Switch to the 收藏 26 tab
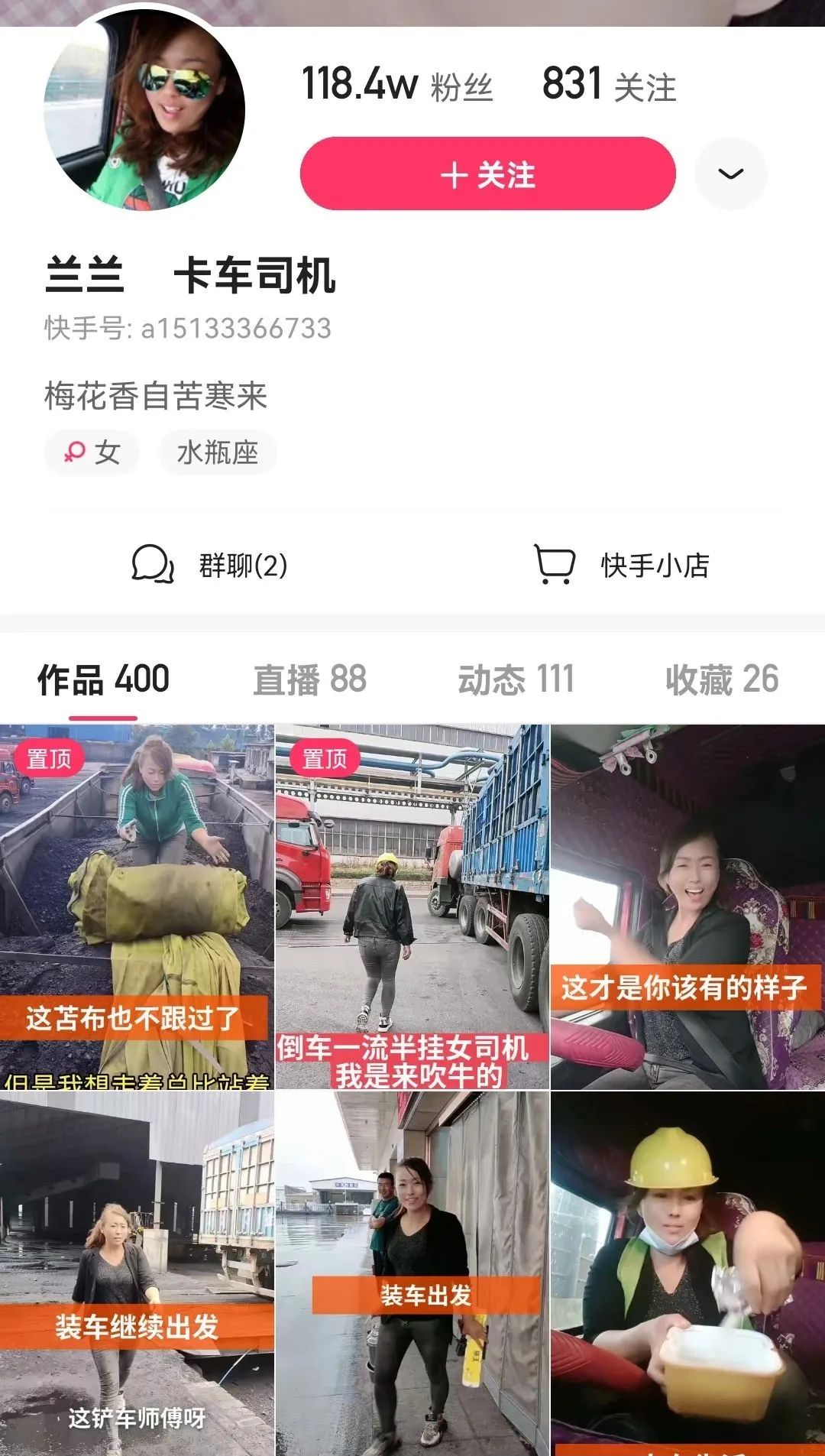 [722, 679]
